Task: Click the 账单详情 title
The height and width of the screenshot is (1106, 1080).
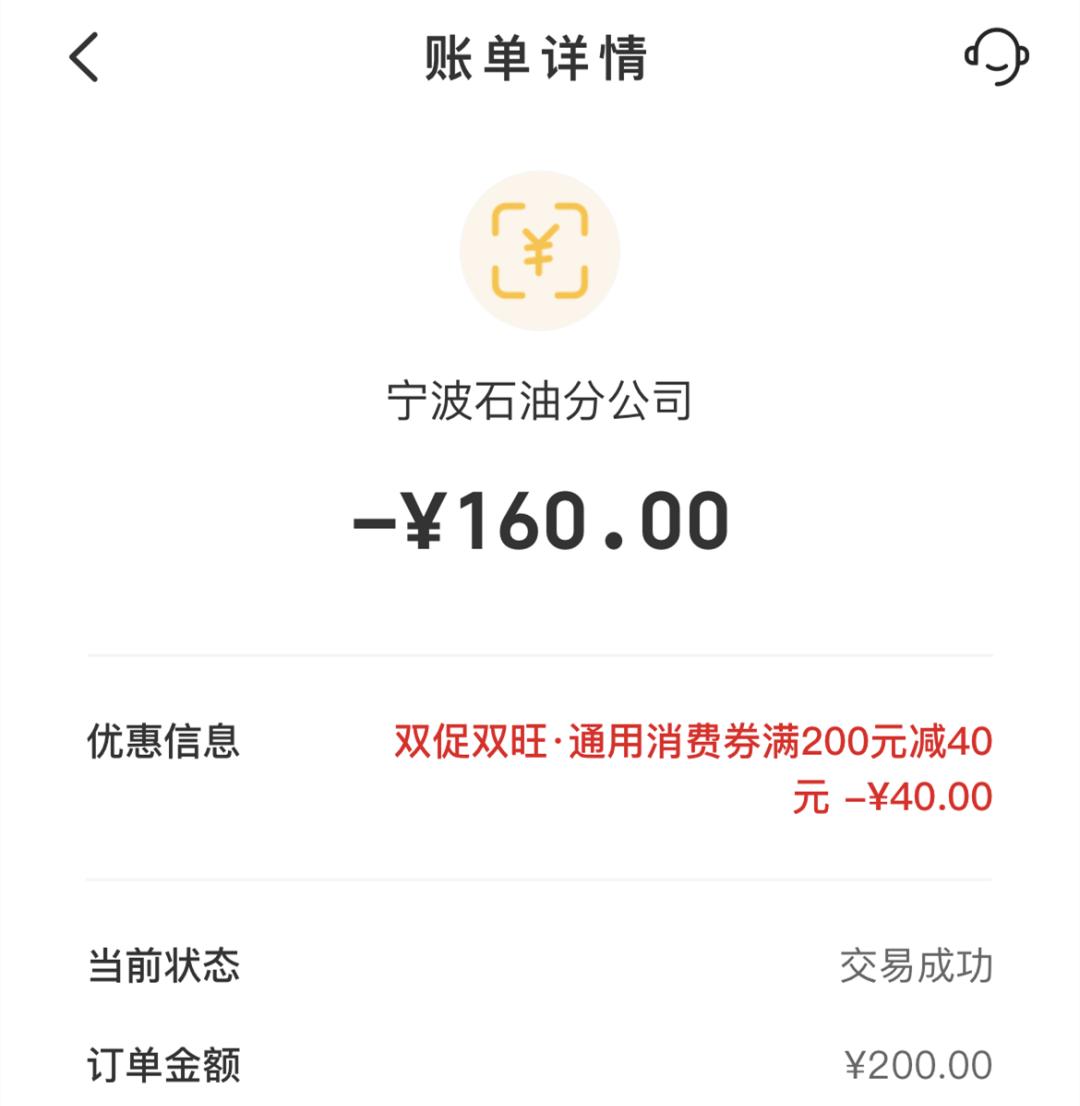Action: pos(539,57)
